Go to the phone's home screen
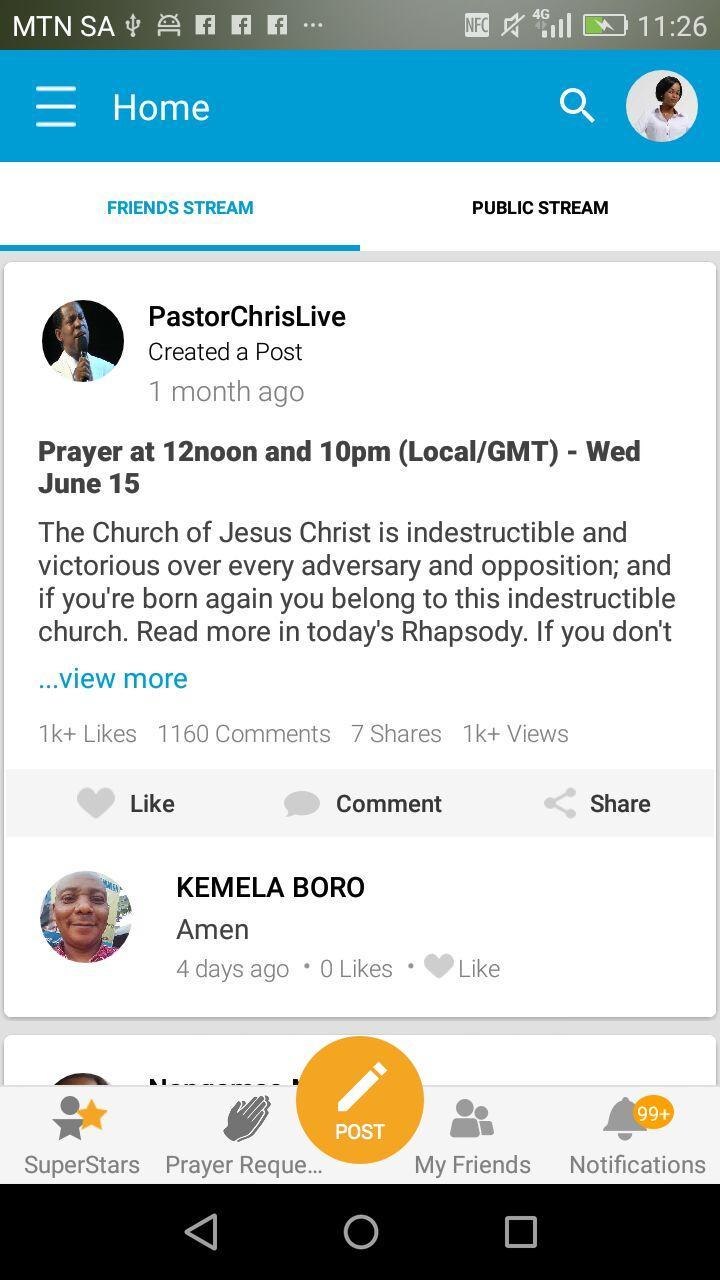This screenshot has height=1280, width=720. click(360, 1232)
